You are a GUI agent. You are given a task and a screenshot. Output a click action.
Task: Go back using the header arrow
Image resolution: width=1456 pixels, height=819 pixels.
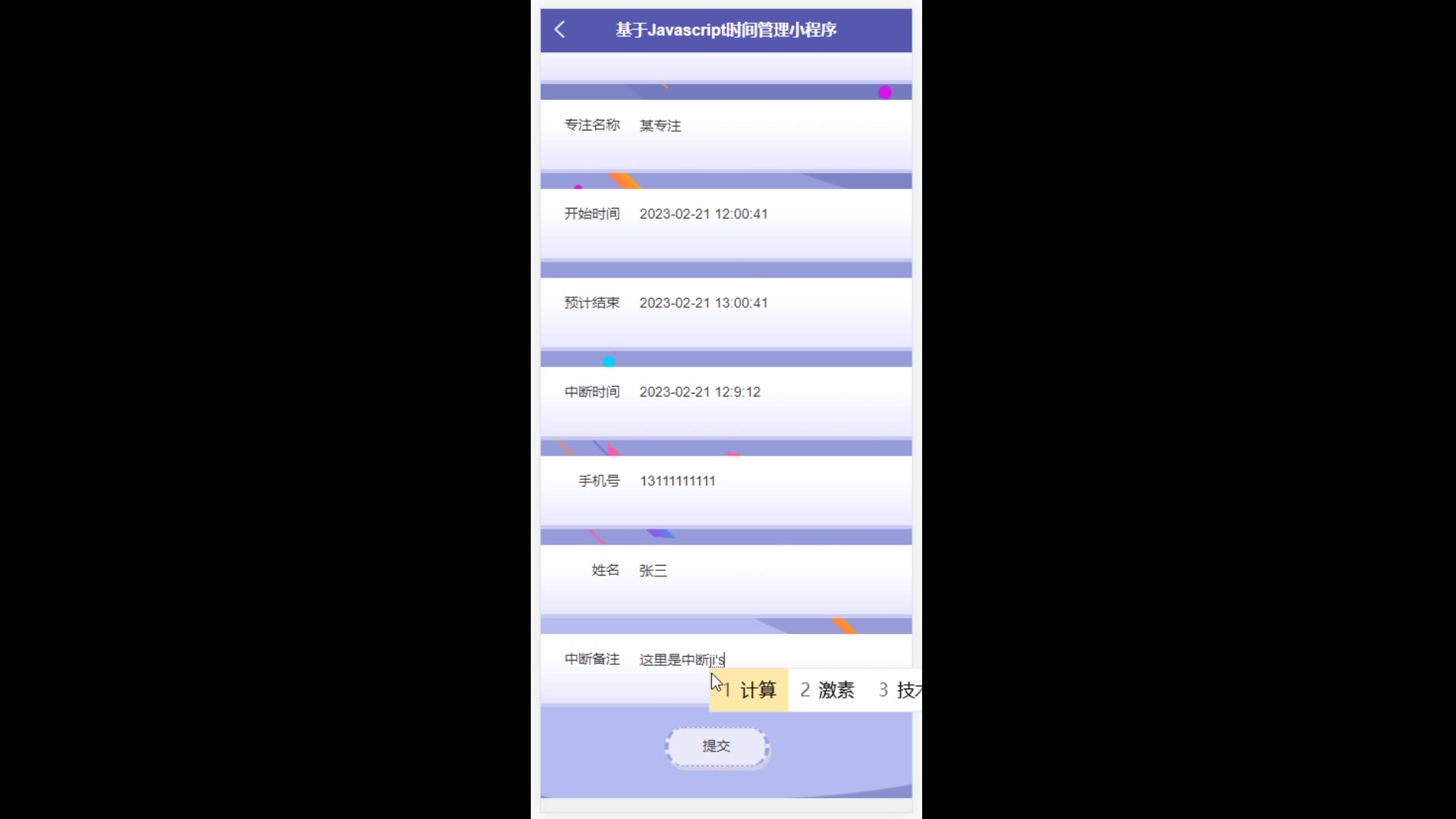point(560,30)
